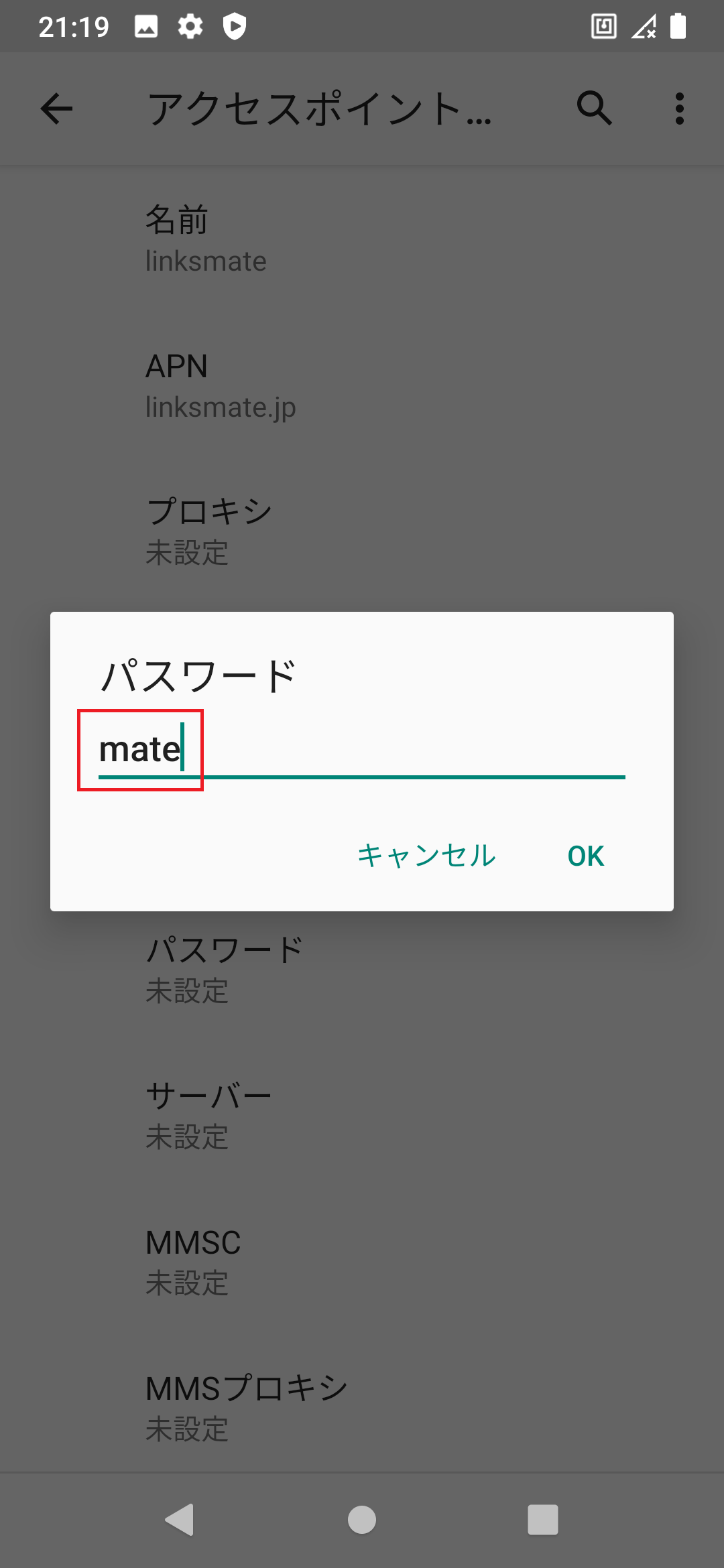Confirm the password with OK
Screen dimensions: 724x1568
(586, 856)
